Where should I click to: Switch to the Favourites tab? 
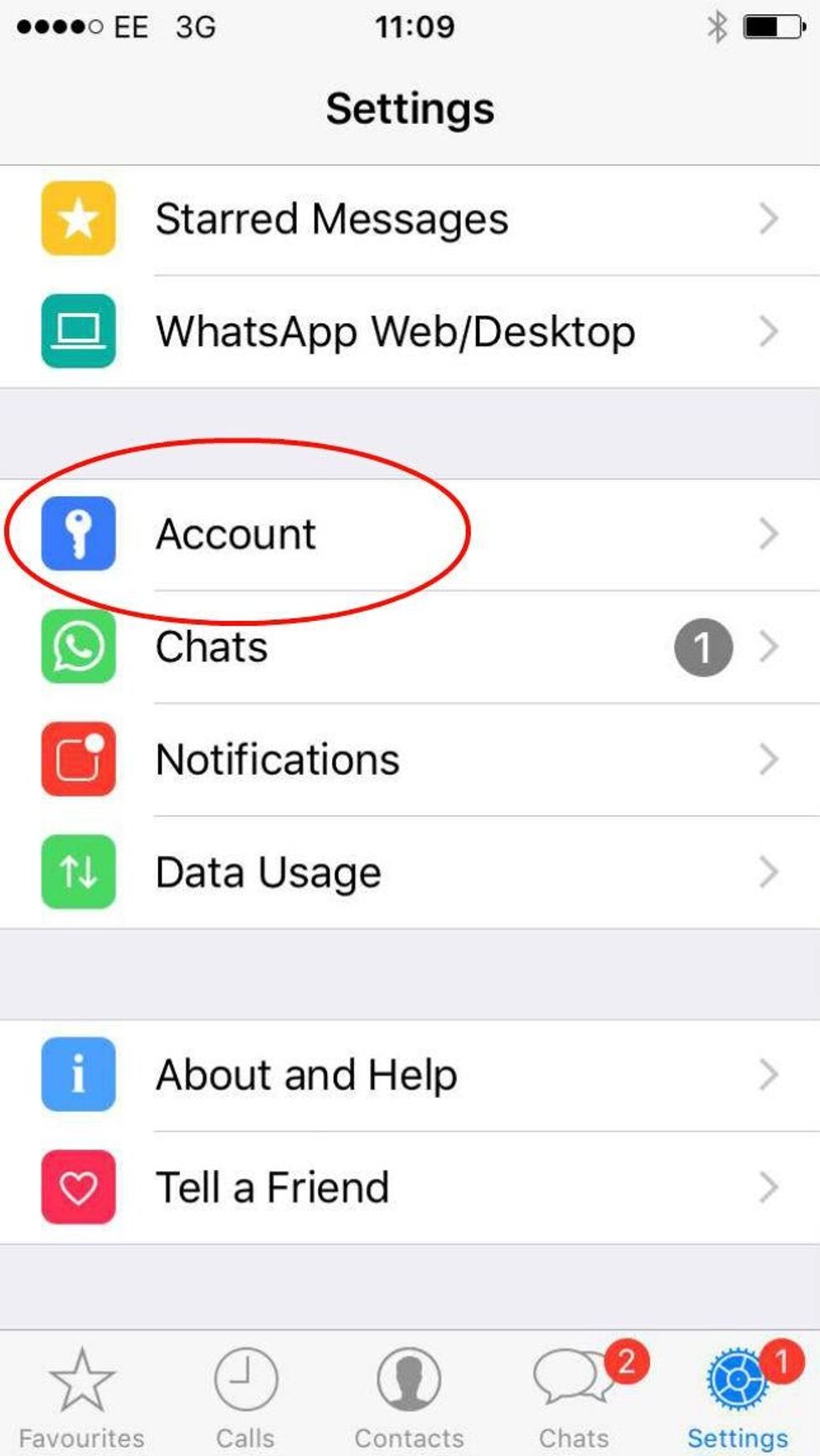point(81,1397)
